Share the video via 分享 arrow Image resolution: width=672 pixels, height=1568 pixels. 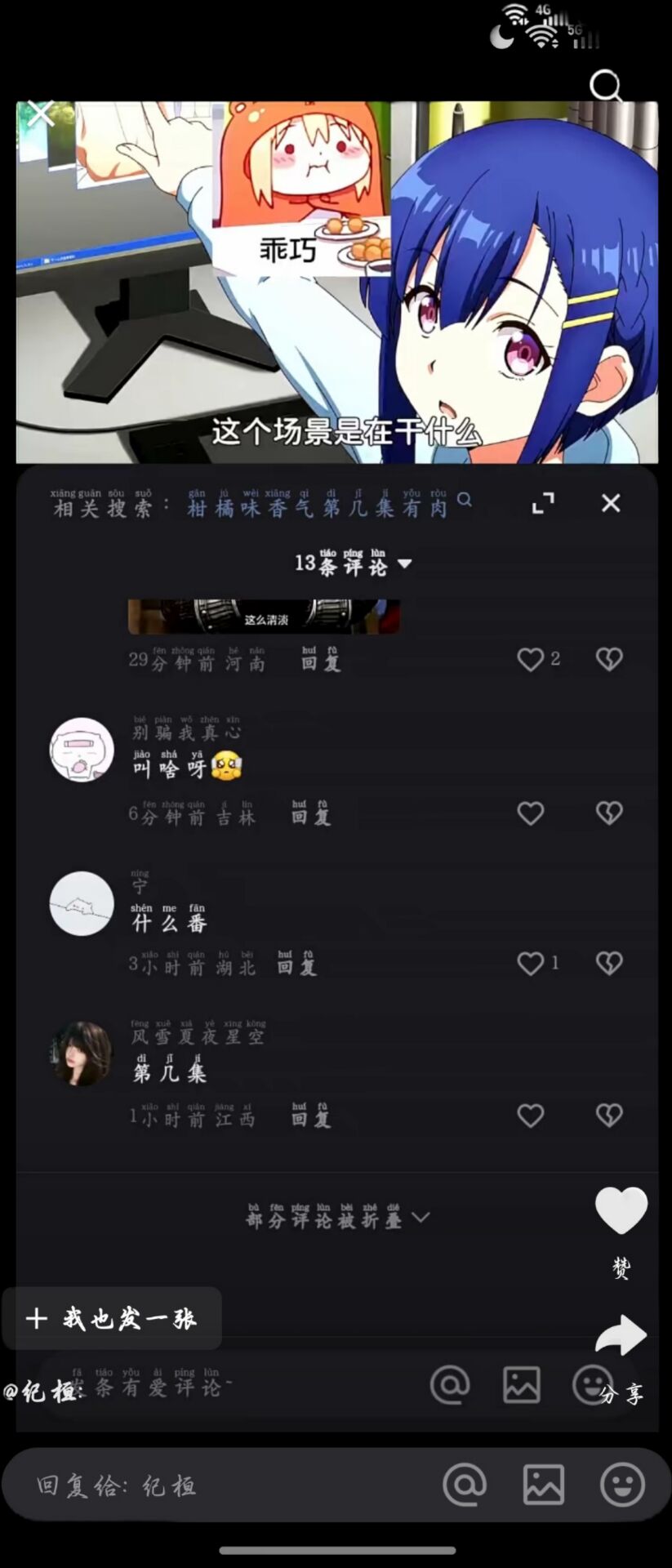pos(621,1336)
